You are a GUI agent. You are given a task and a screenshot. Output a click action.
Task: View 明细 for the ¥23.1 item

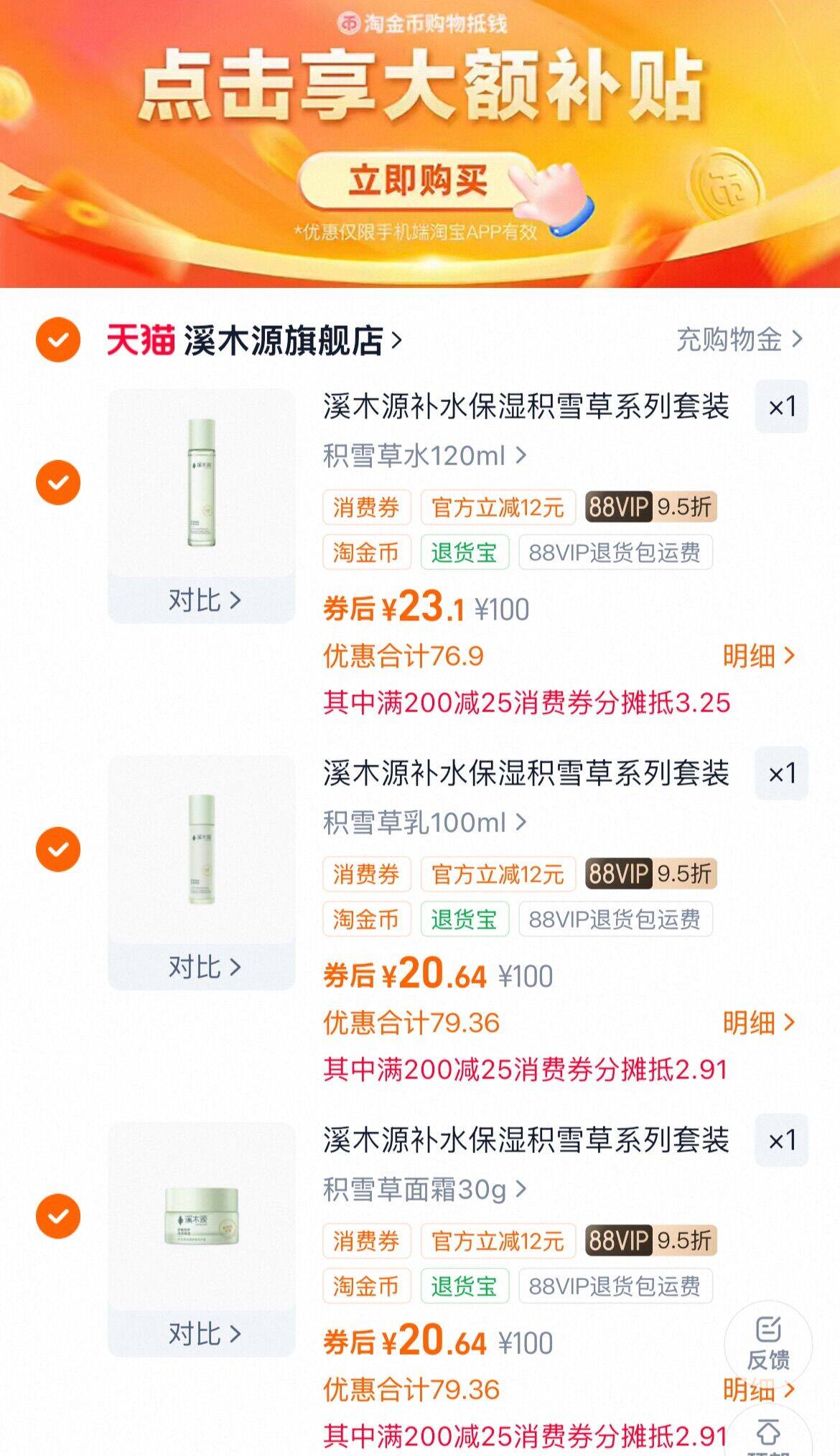click(x=758, y=655)
